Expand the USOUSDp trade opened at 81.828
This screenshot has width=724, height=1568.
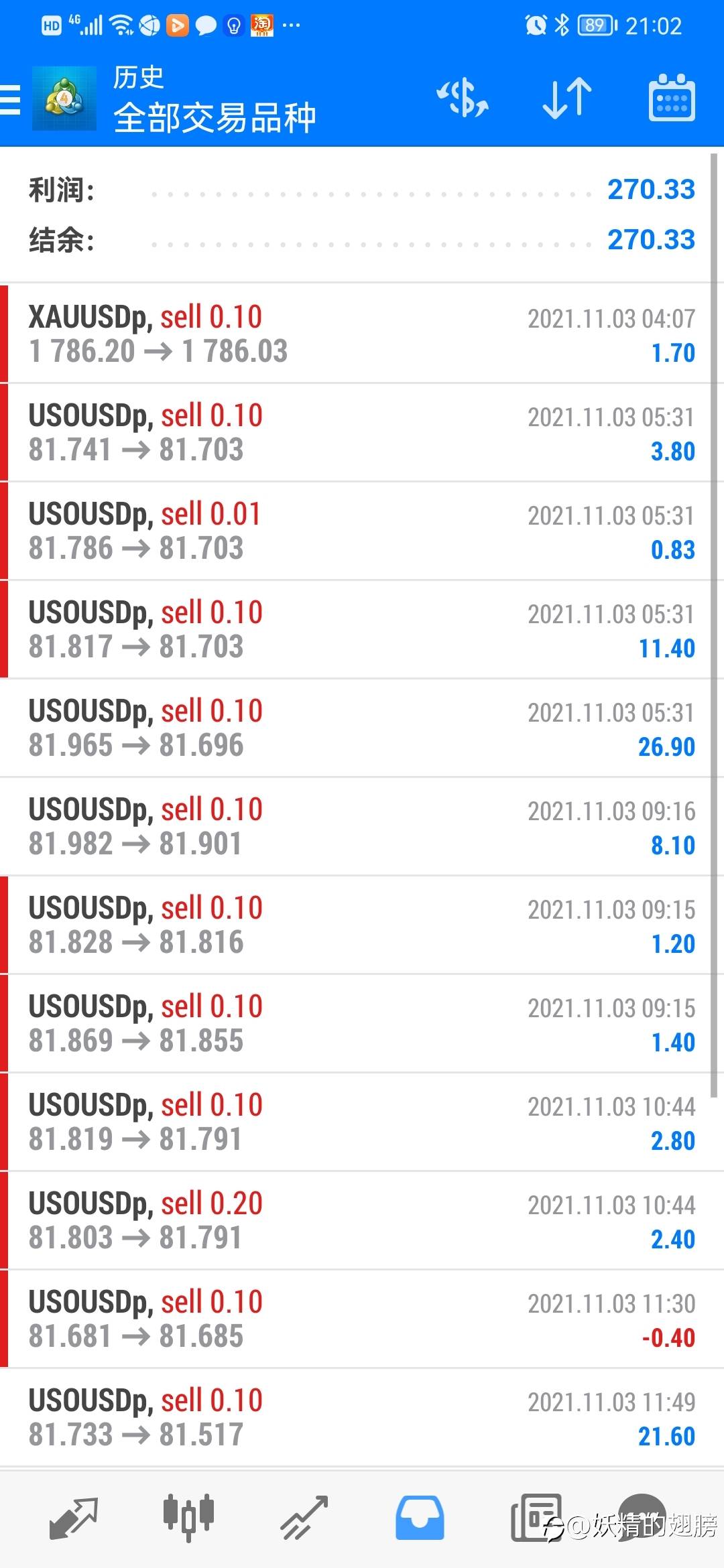tap(362, 925)
